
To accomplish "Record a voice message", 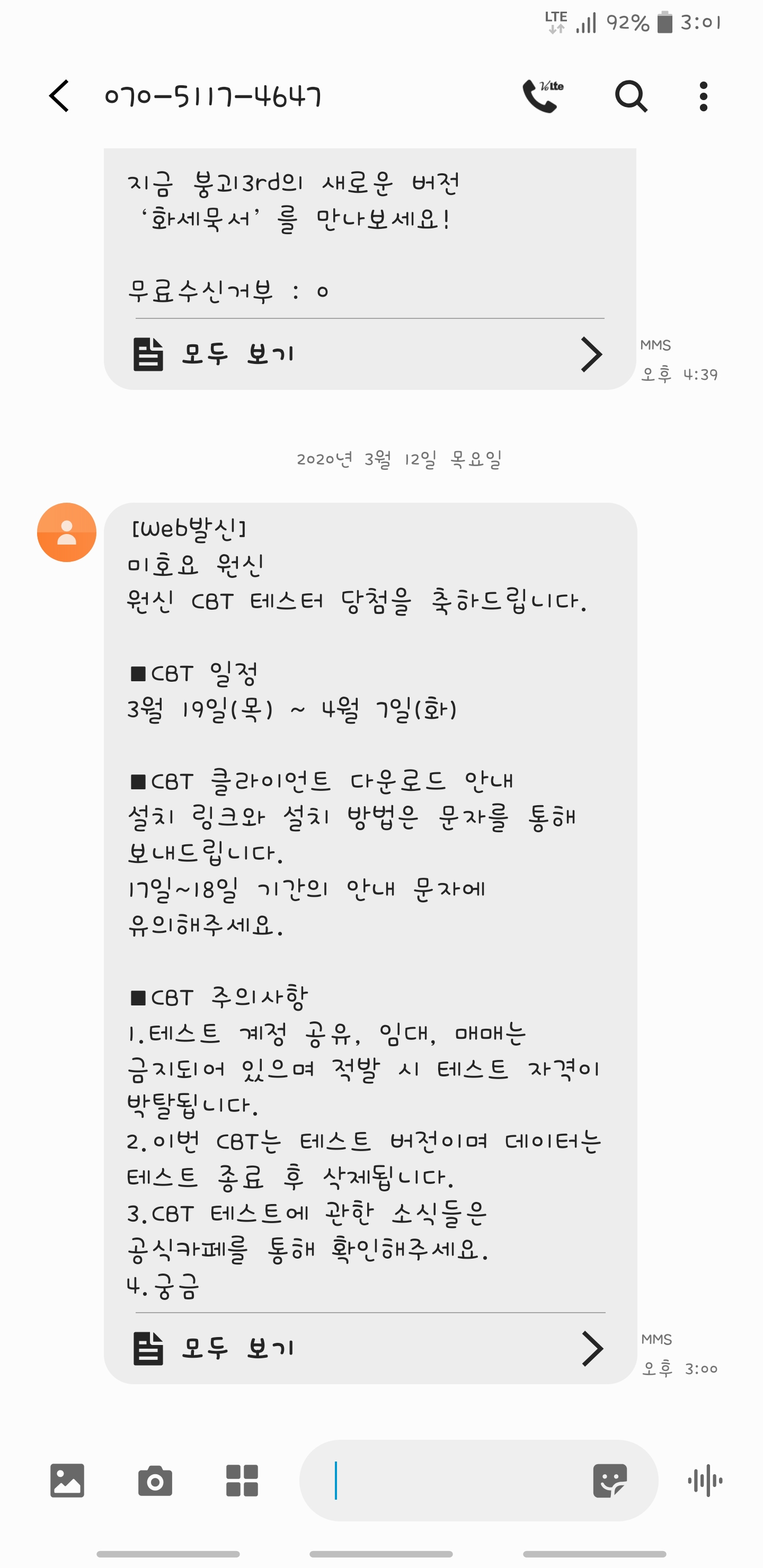I will pyautogui.click(x=705, y=1481).
